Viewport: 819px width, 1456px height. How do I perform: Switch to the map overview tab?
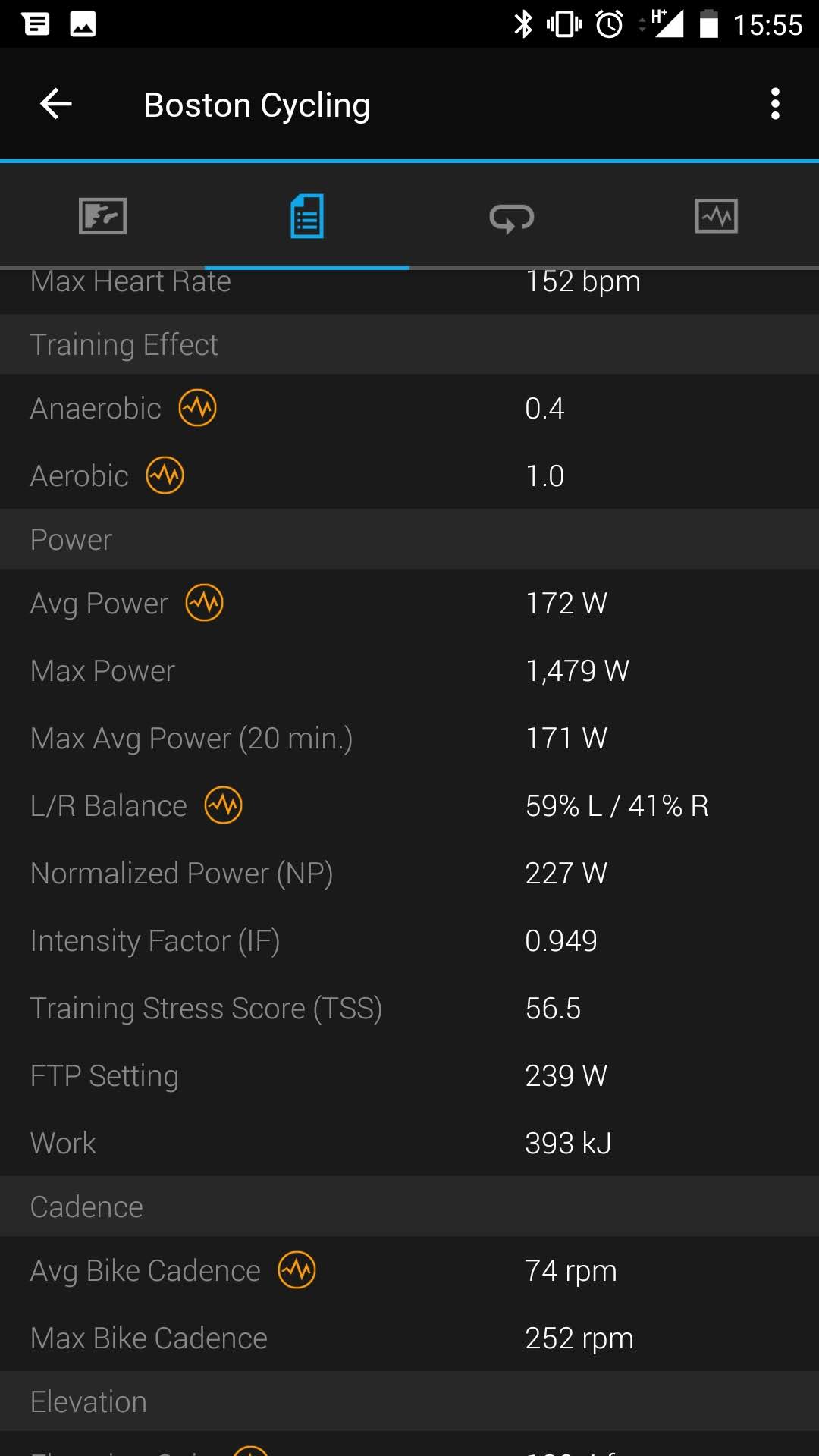[102, 217]
